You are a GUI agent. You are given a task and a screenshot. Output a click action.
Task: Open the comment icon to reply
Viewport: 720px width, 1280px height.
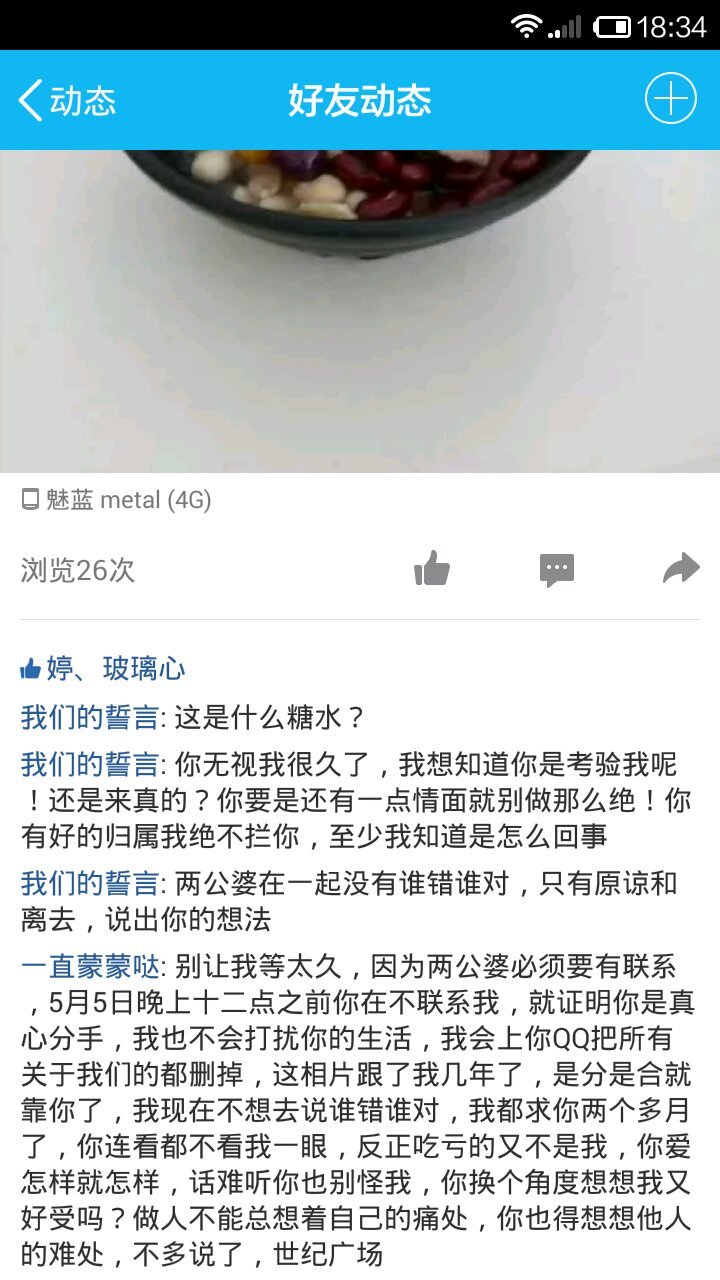click(x=557, y=569)
